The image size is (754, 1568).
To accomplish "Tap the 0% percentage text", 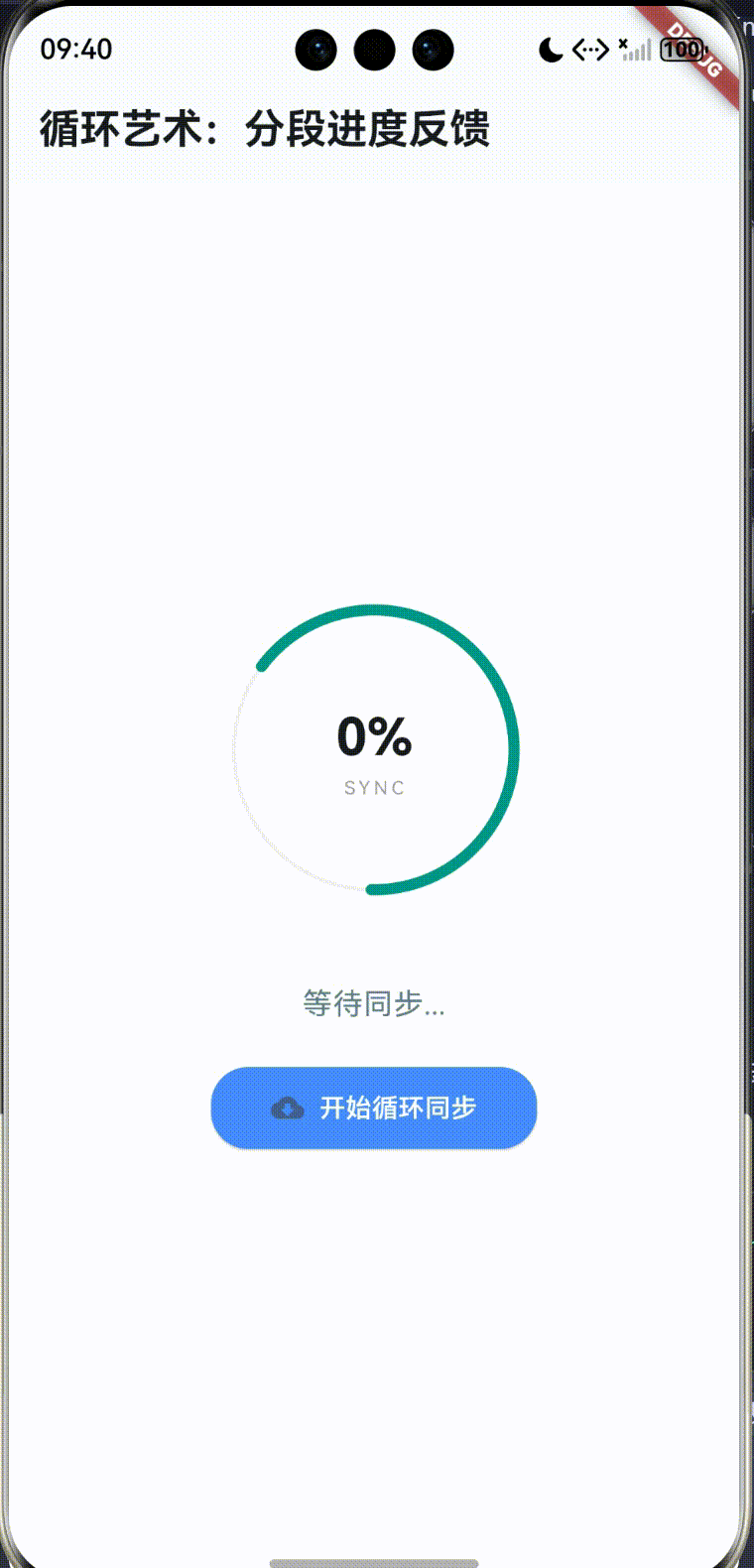I will (x=374, y=736).
